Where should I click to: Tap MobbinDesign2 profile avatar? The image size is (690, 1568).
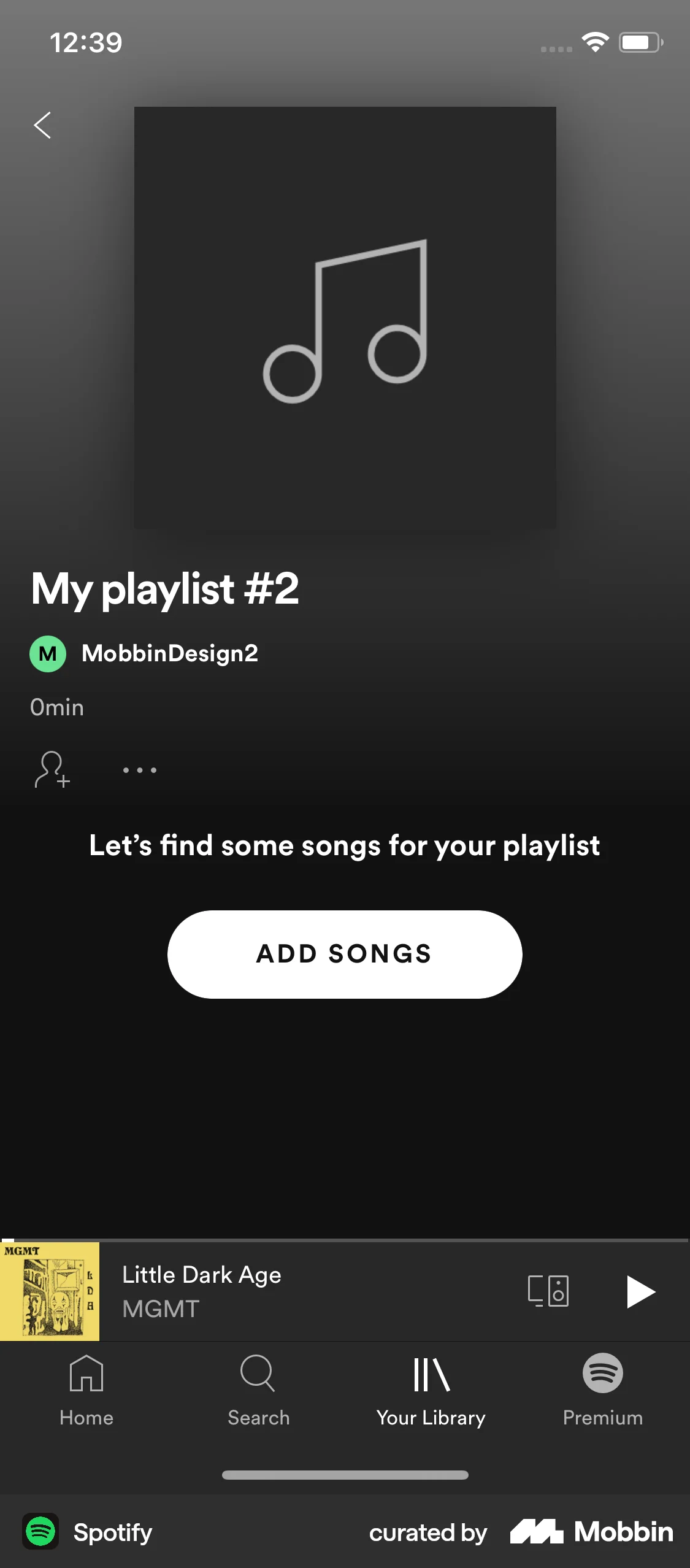click(x=47, y=654)
